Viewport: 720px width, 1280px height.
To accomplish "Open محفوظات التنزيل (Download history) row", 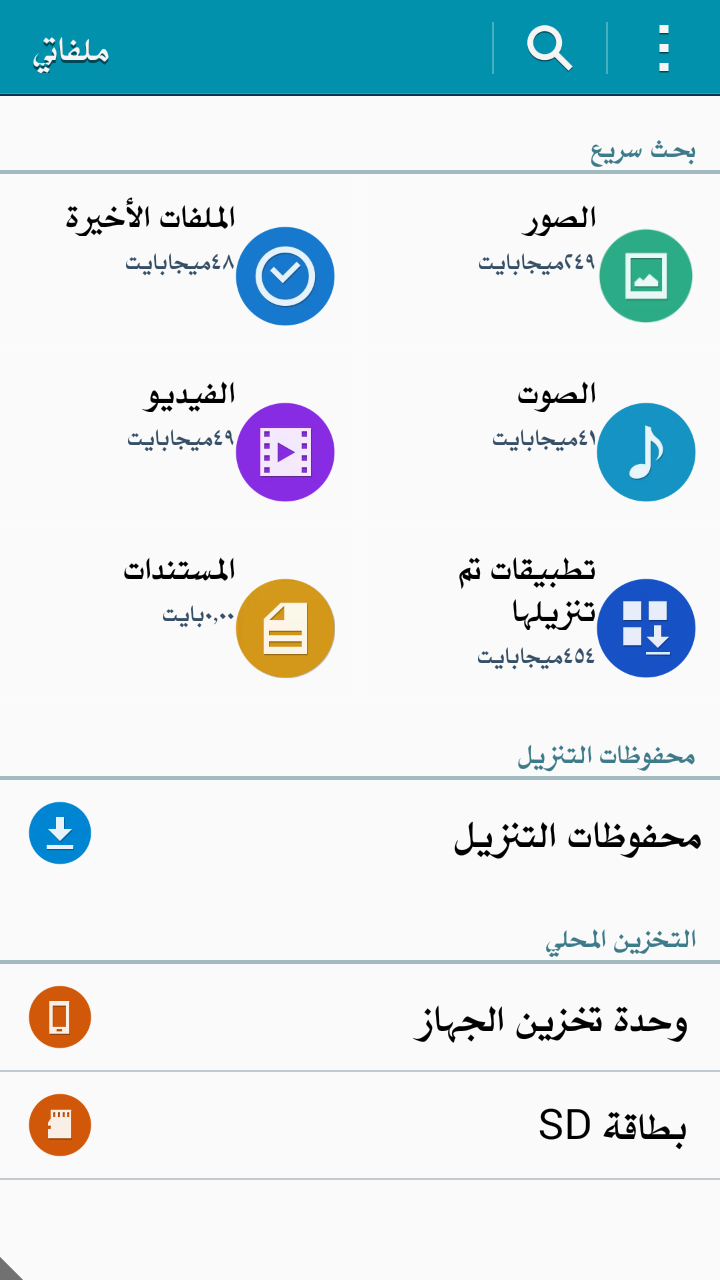I will (x=360, y=834).
